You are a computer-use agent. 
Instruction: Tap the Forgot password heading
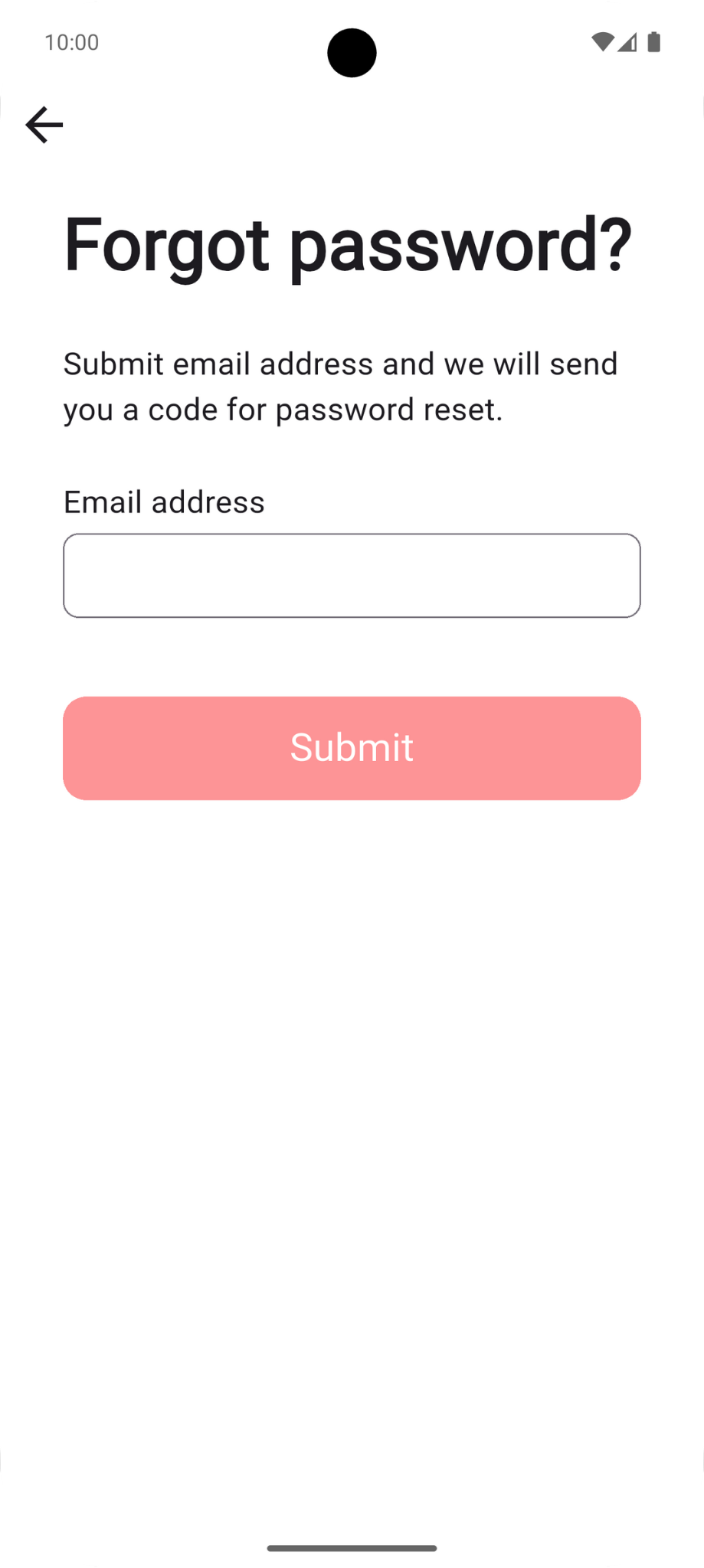tap(346, 245)
